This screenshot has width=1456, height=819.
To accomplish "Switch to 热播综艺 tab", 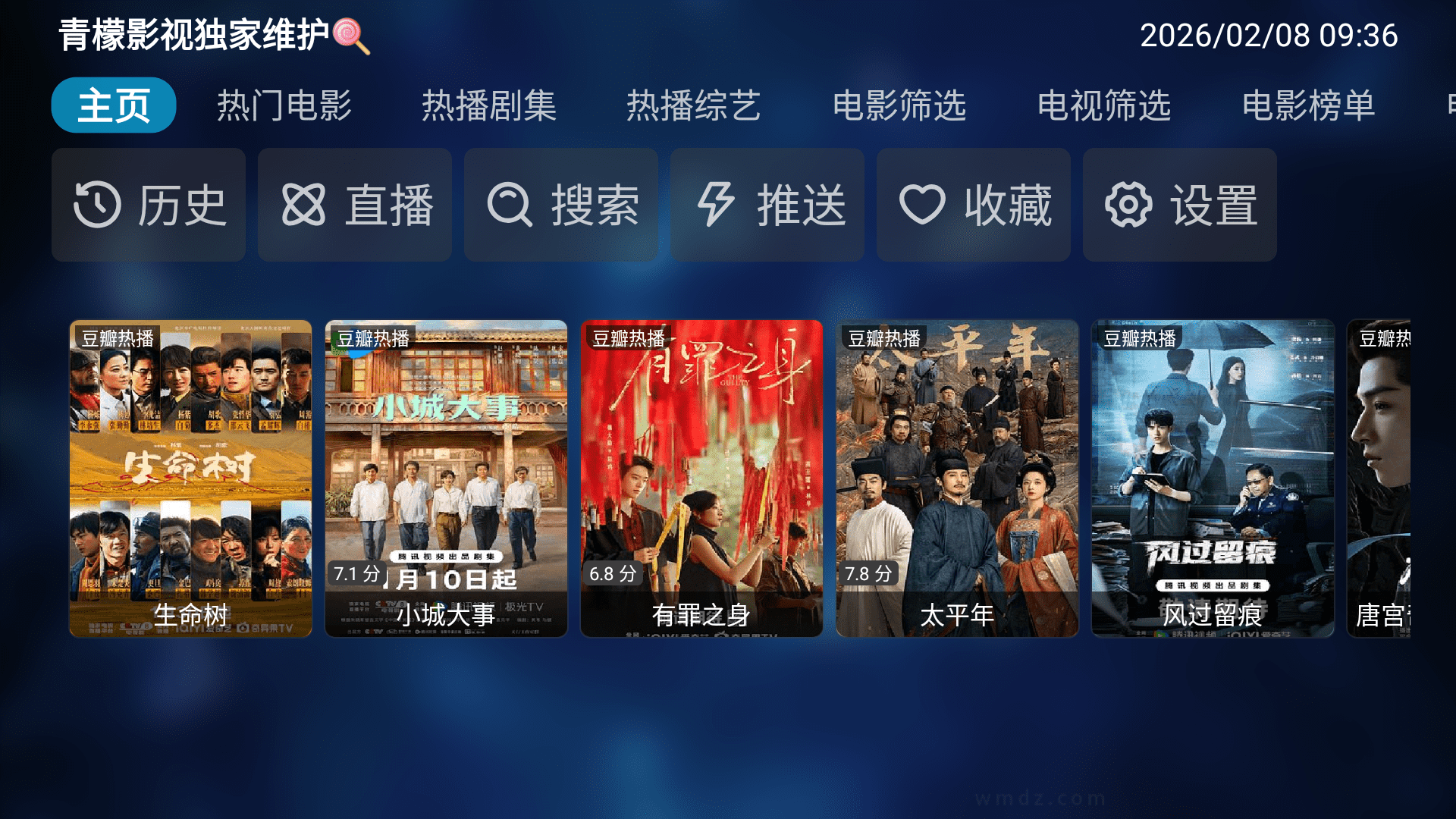I will [x=694, y=105].
